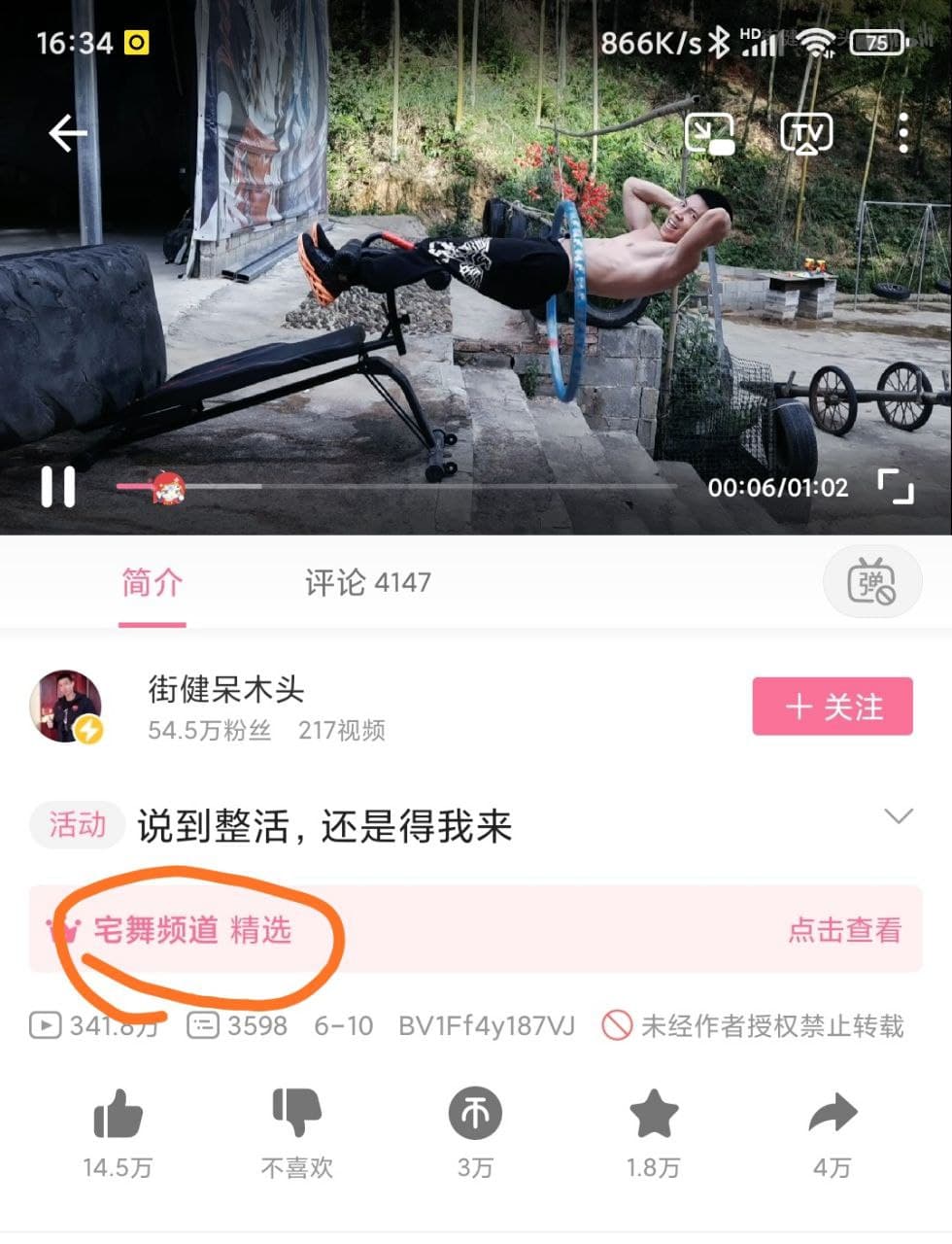
Task: Share this video
Action: coord(833,1115)
